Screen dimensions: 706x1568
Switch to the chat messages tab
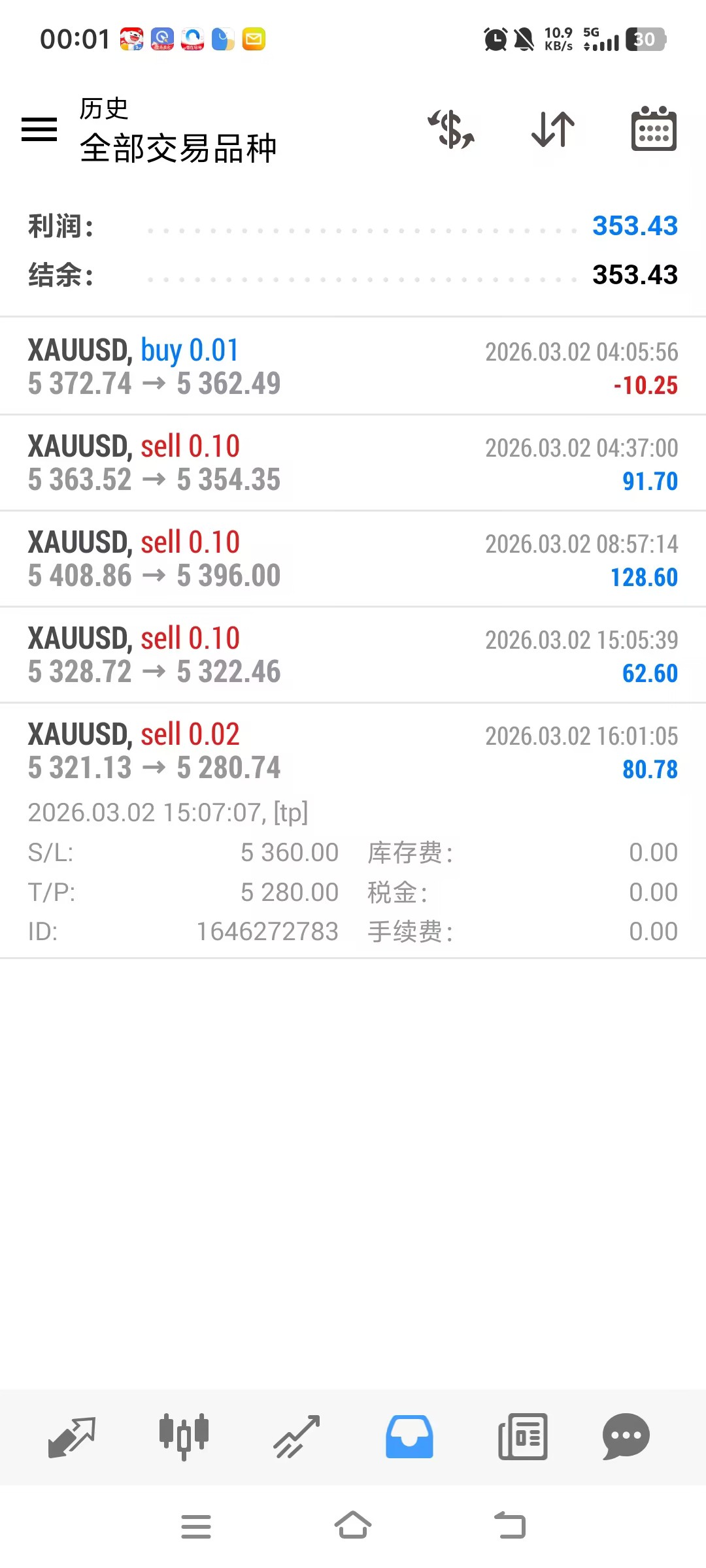[626, 1437]
